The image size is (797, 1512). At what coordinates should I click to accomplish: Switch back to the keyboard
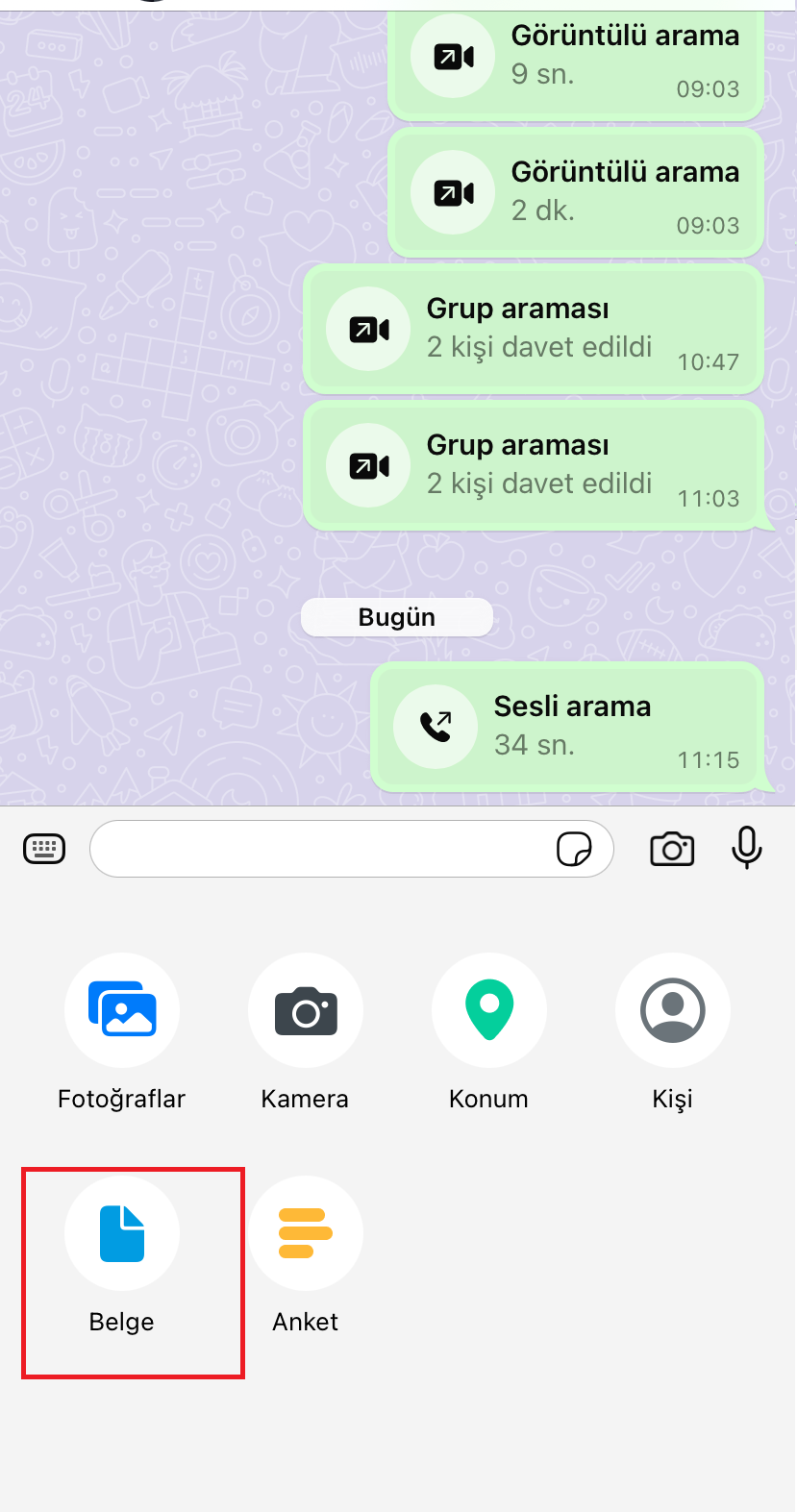[44, 849]
